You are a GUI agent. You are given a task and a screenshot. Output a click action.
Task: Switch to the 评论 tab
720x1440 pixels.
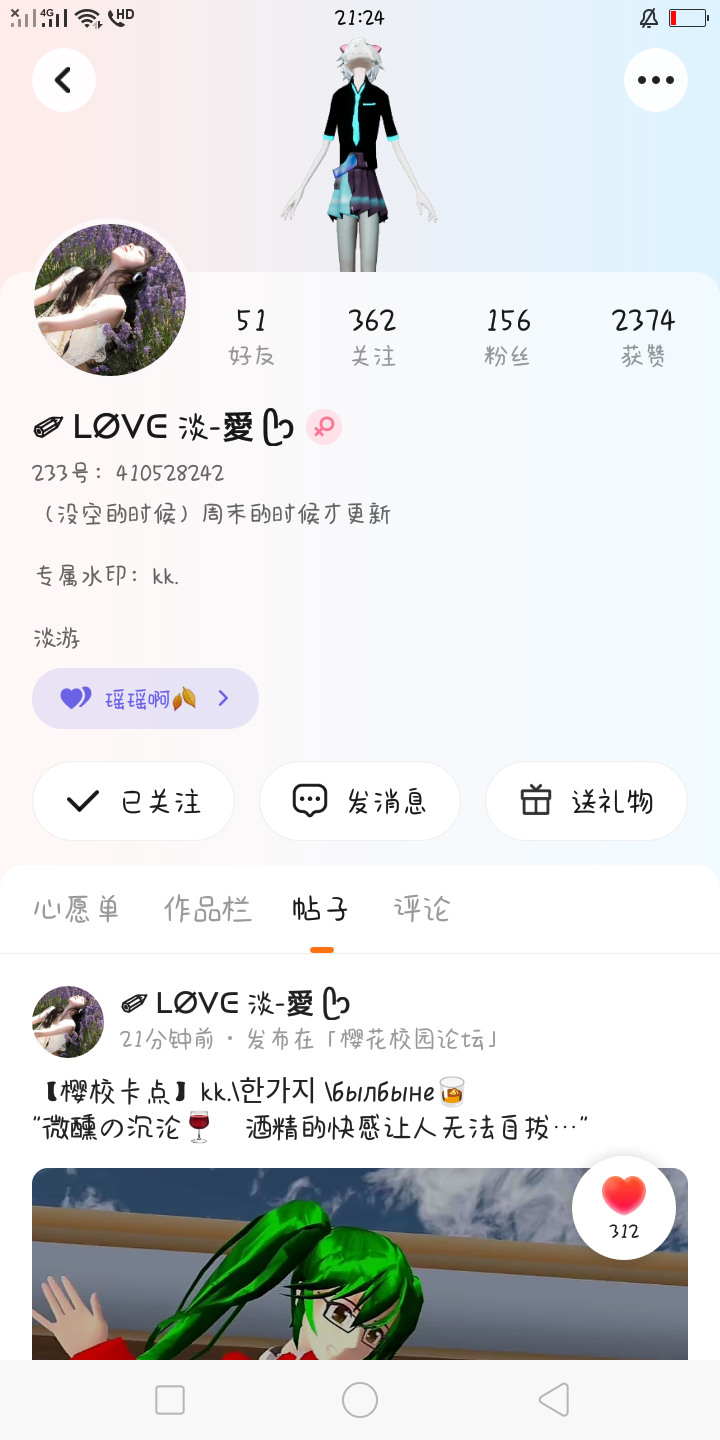click(x=422, y=909)
